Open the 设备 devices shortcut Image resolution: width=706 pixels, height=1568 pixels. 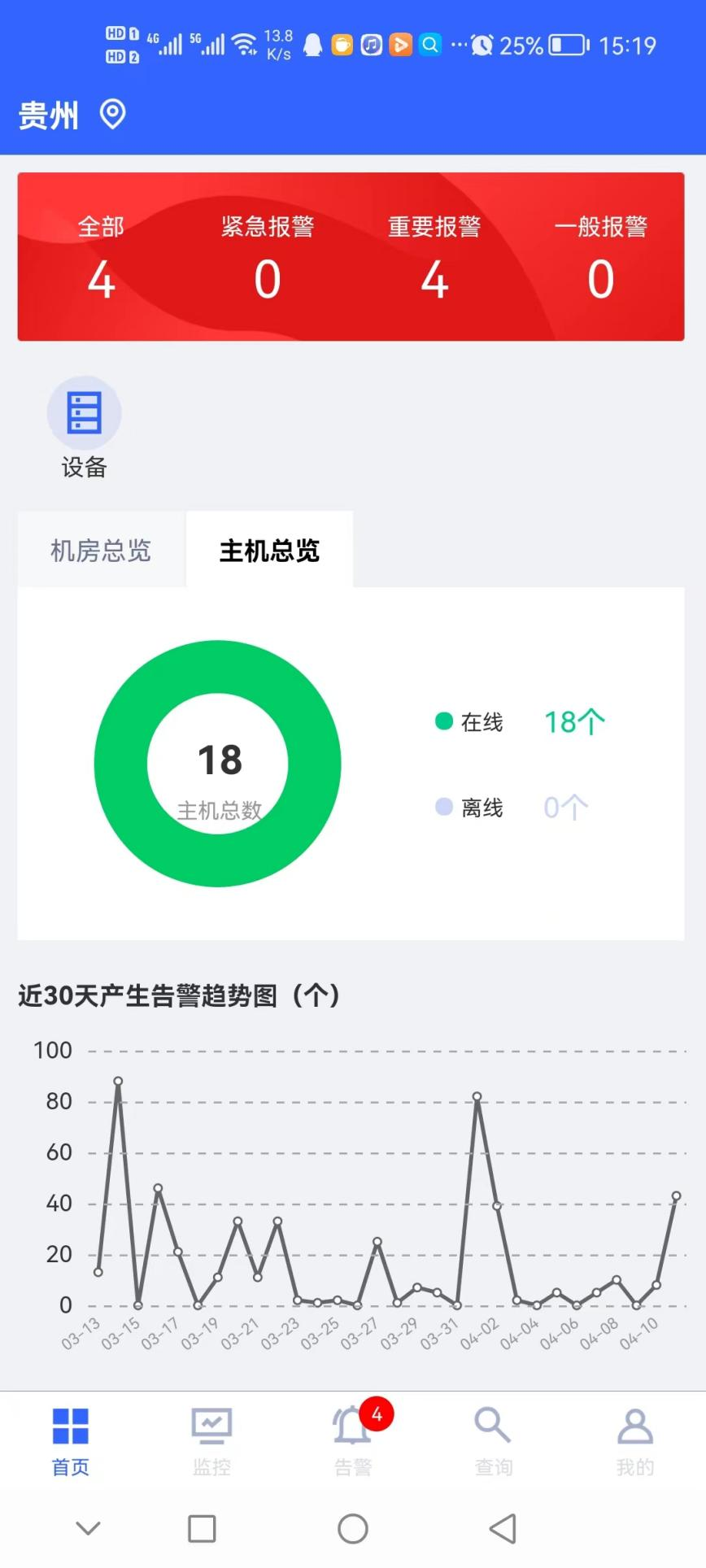(84, 426)
